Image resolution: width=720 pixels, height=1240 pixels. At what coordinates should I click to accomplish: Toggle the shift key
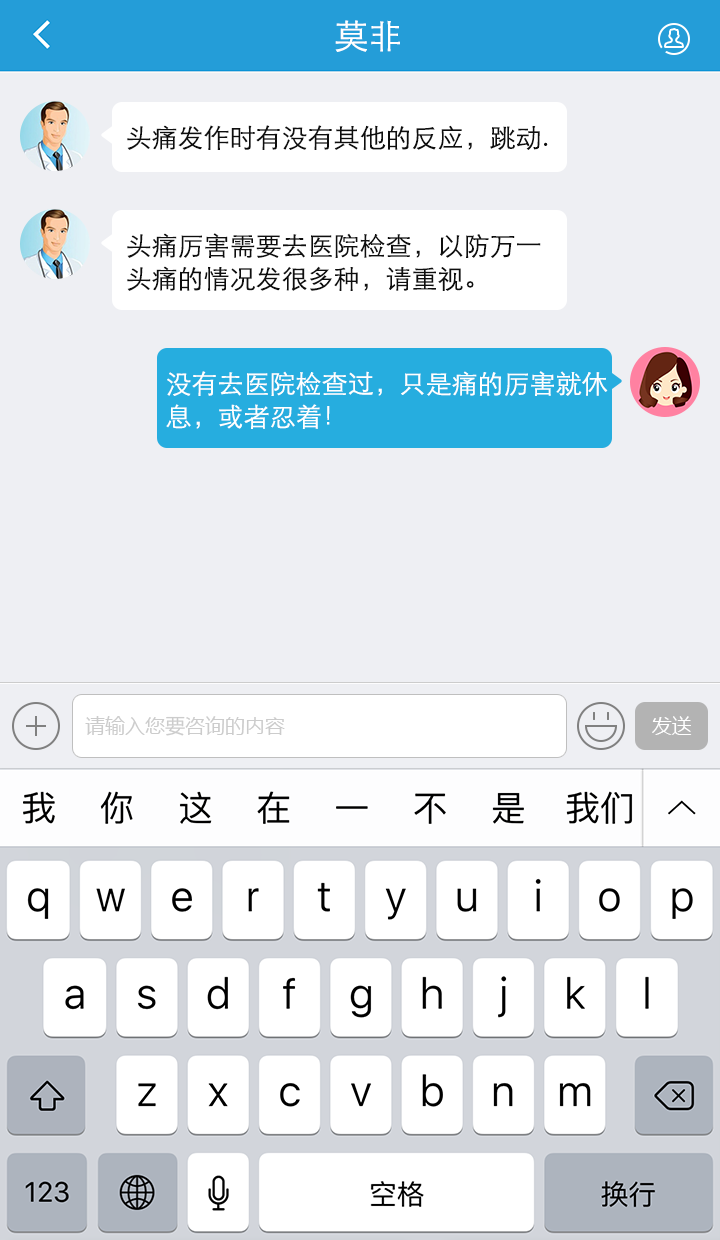[x=46, y=1096]
